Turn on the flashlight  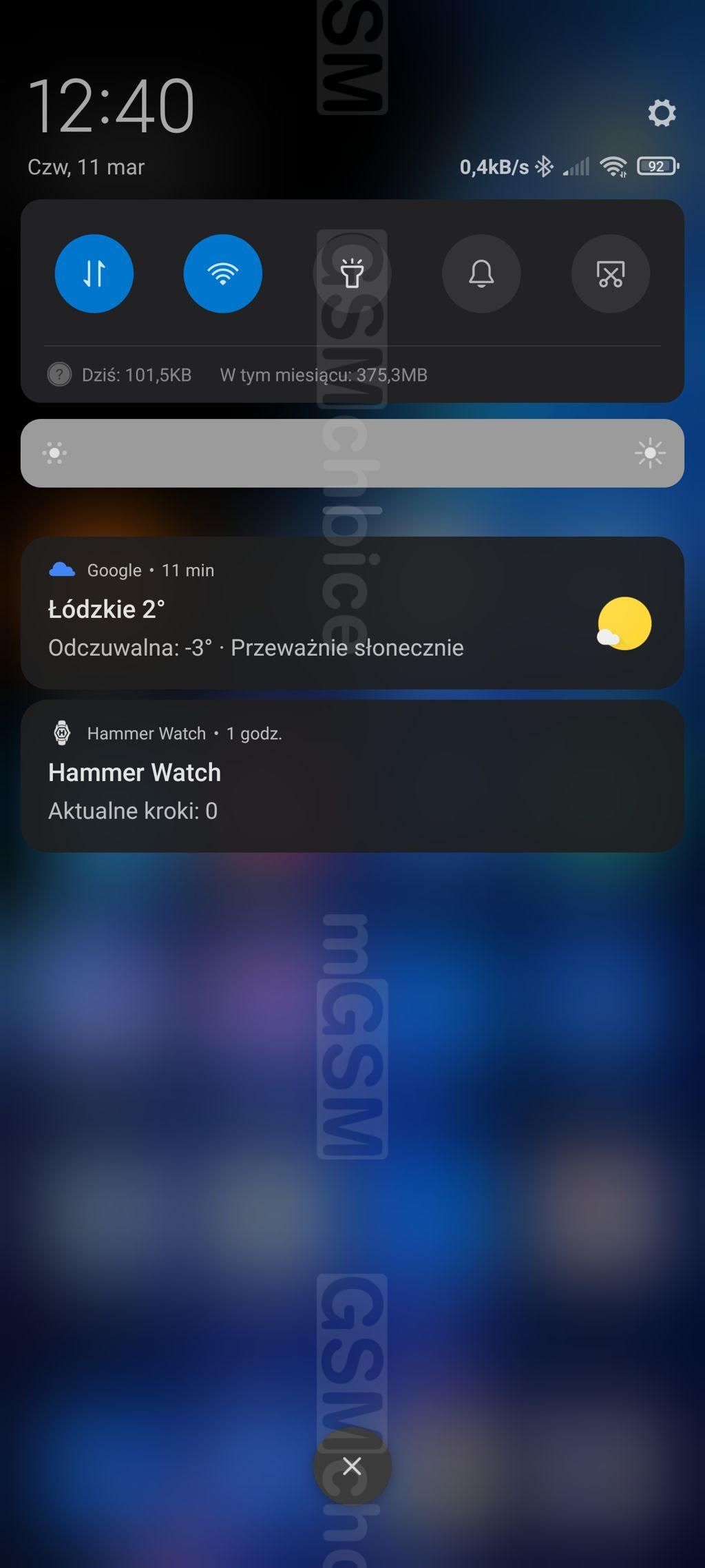click(x=352, y=274)
